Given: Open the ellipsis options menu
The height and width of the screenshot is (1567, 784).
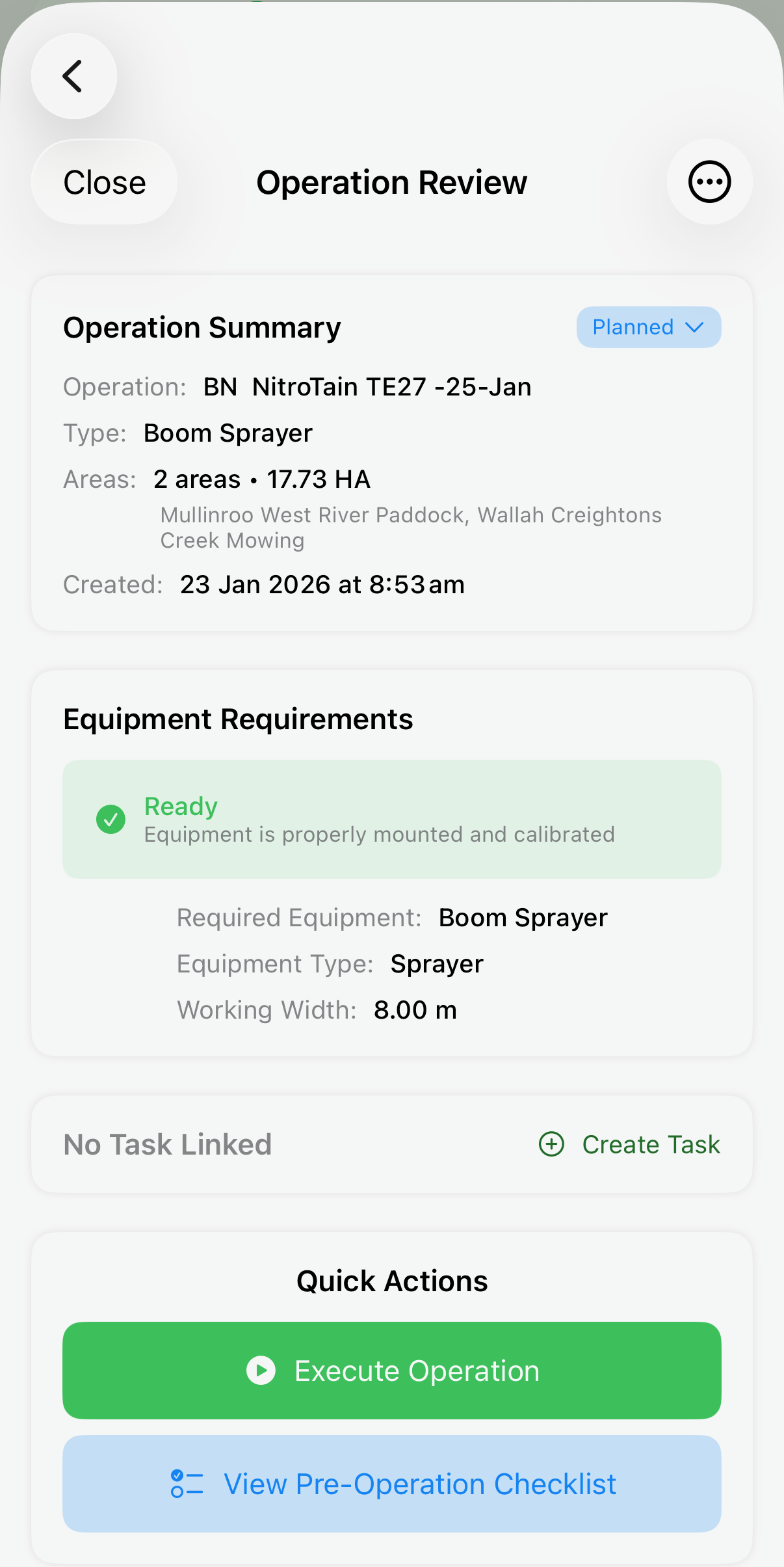Looking at the screenshot, I should 709,182.
